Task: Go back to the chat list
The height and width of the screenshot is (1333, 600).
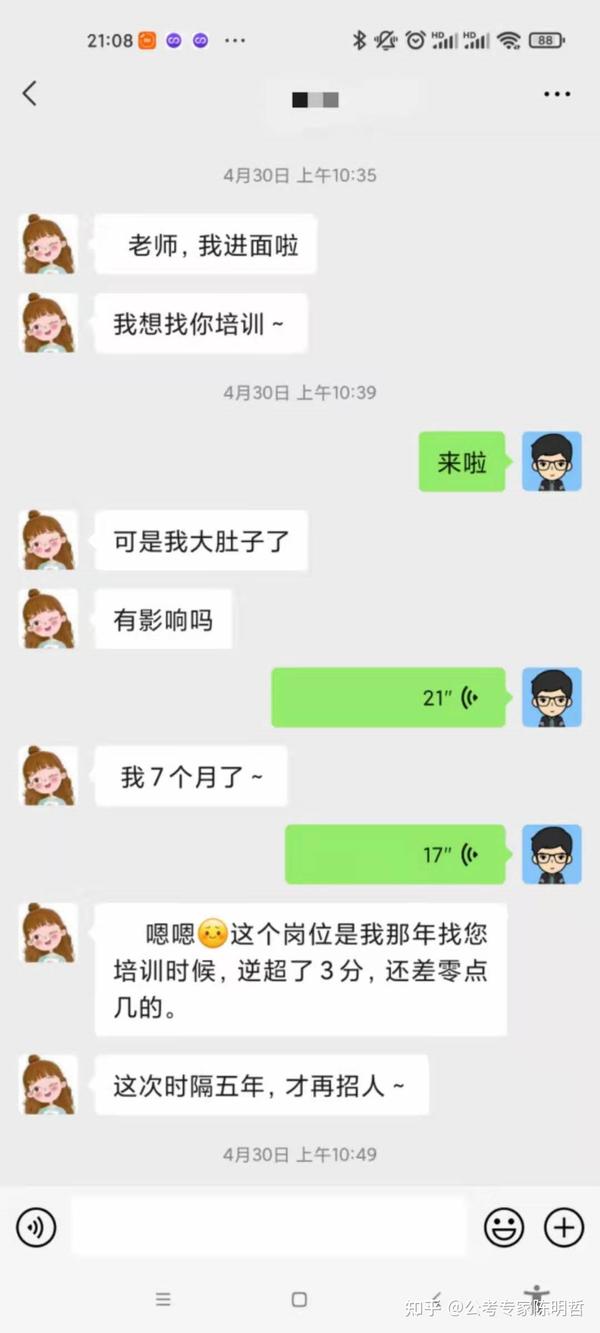Action: point(29,94)
